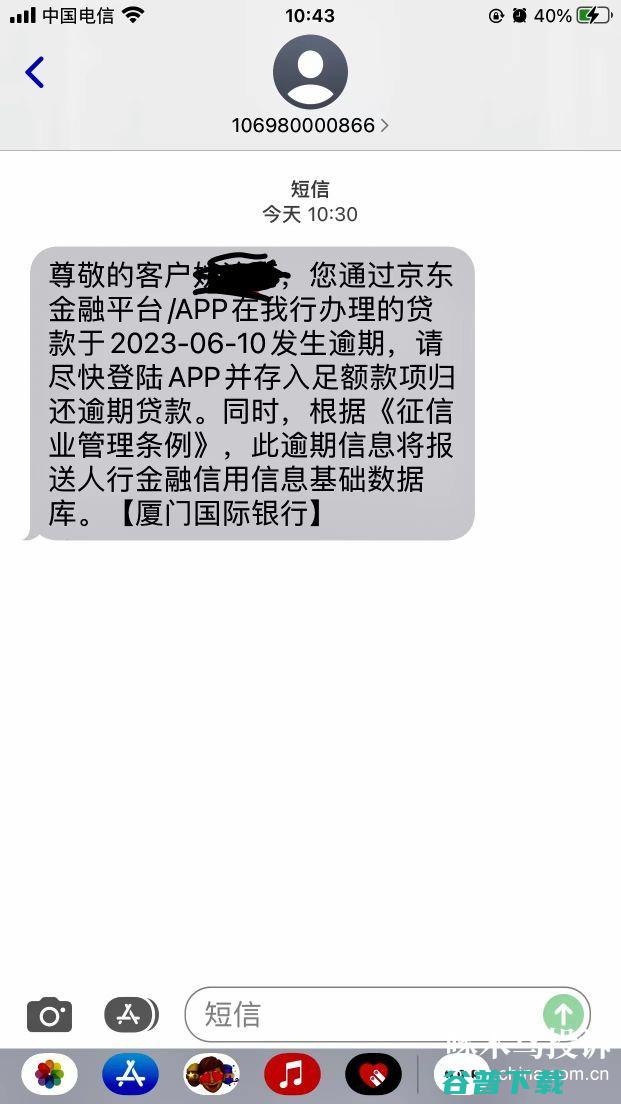Image resolution: width=621 pixels, height=1104 pixels.
Task: Open the App Store iMessage app
Action: pyautogui.click(x=130, y=1075)
